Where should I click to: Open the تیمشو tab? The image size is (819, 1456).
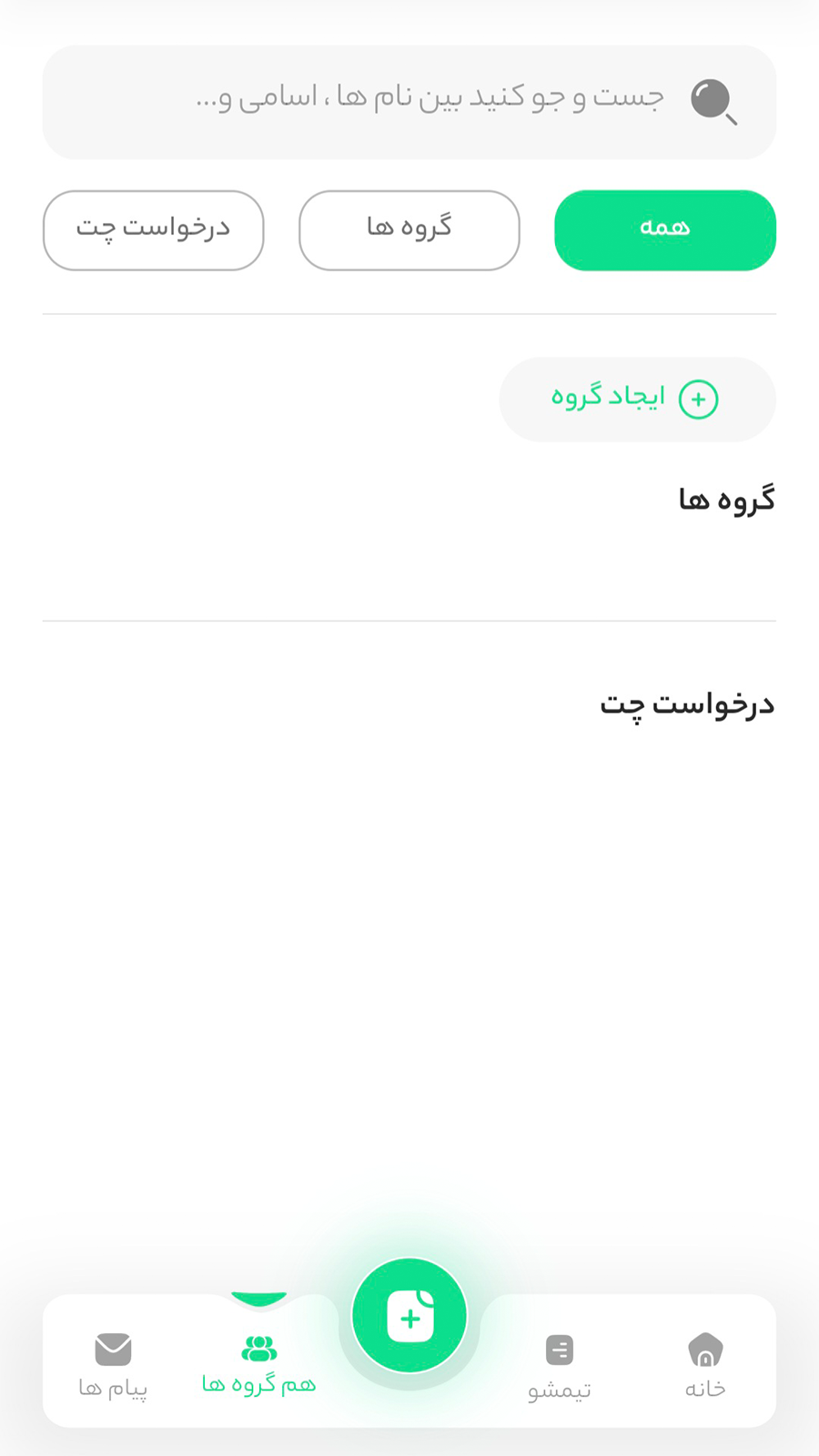pyautogui.click(x=559, y=1365)
